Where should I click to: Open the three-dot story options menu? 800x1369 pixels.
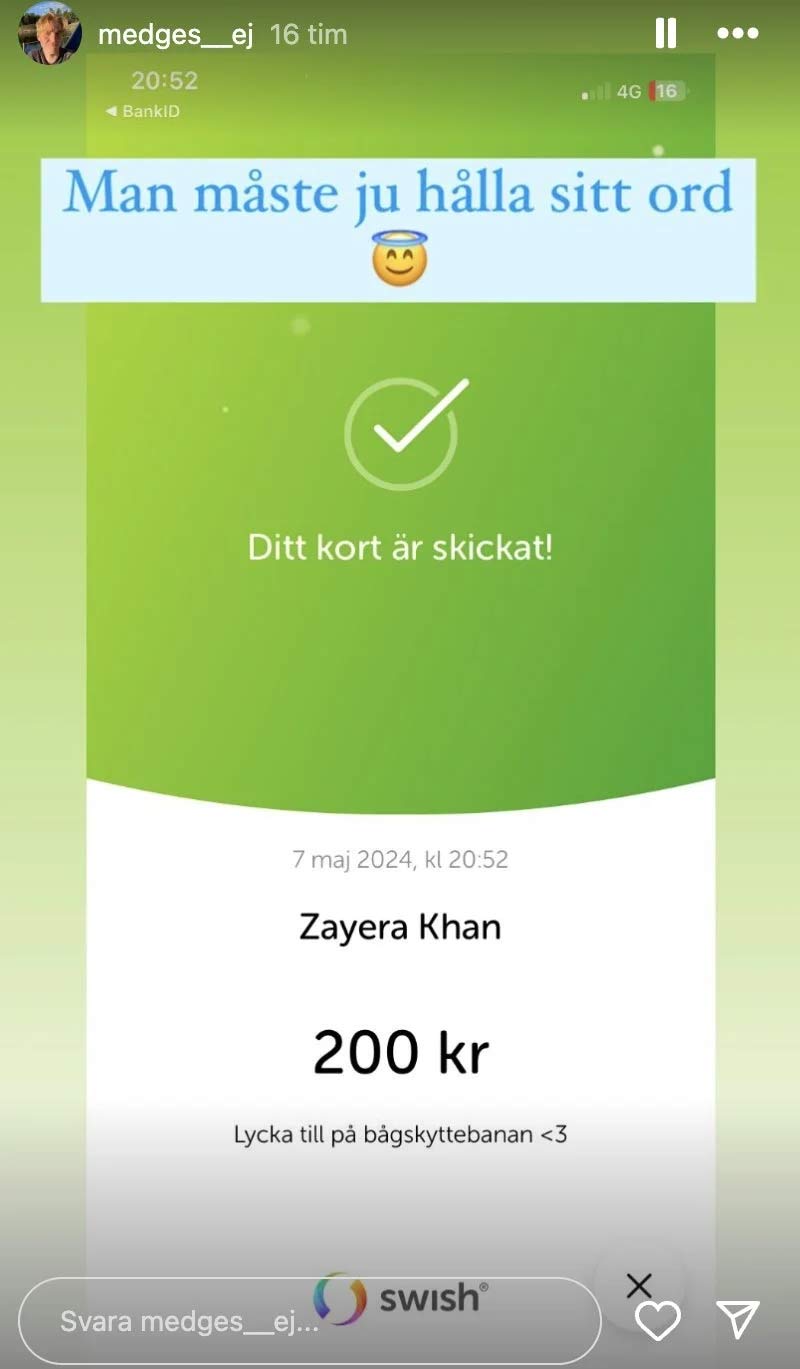738,34
